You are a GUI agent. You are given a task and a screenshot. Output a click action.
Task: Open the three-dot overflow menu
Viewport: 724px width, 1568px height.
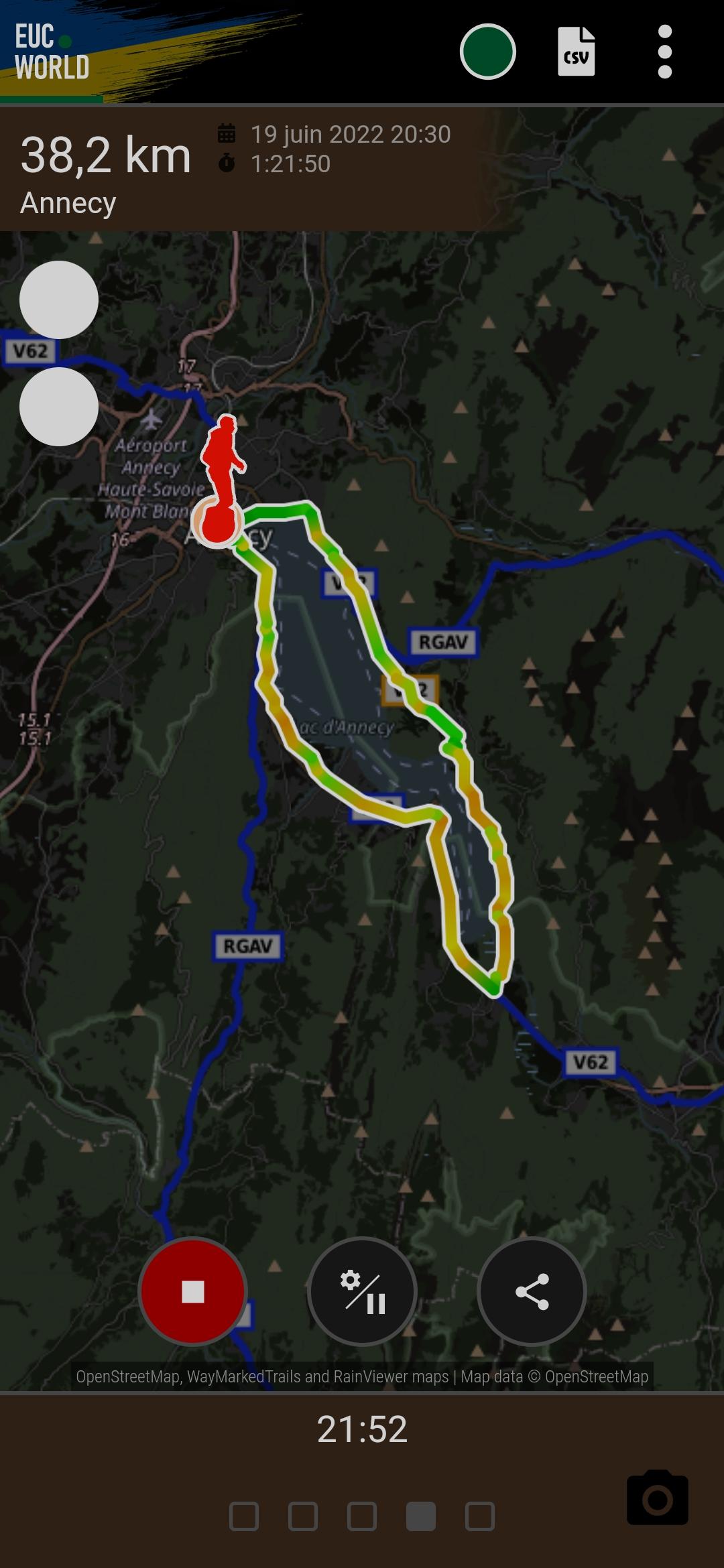click(664, 52)
